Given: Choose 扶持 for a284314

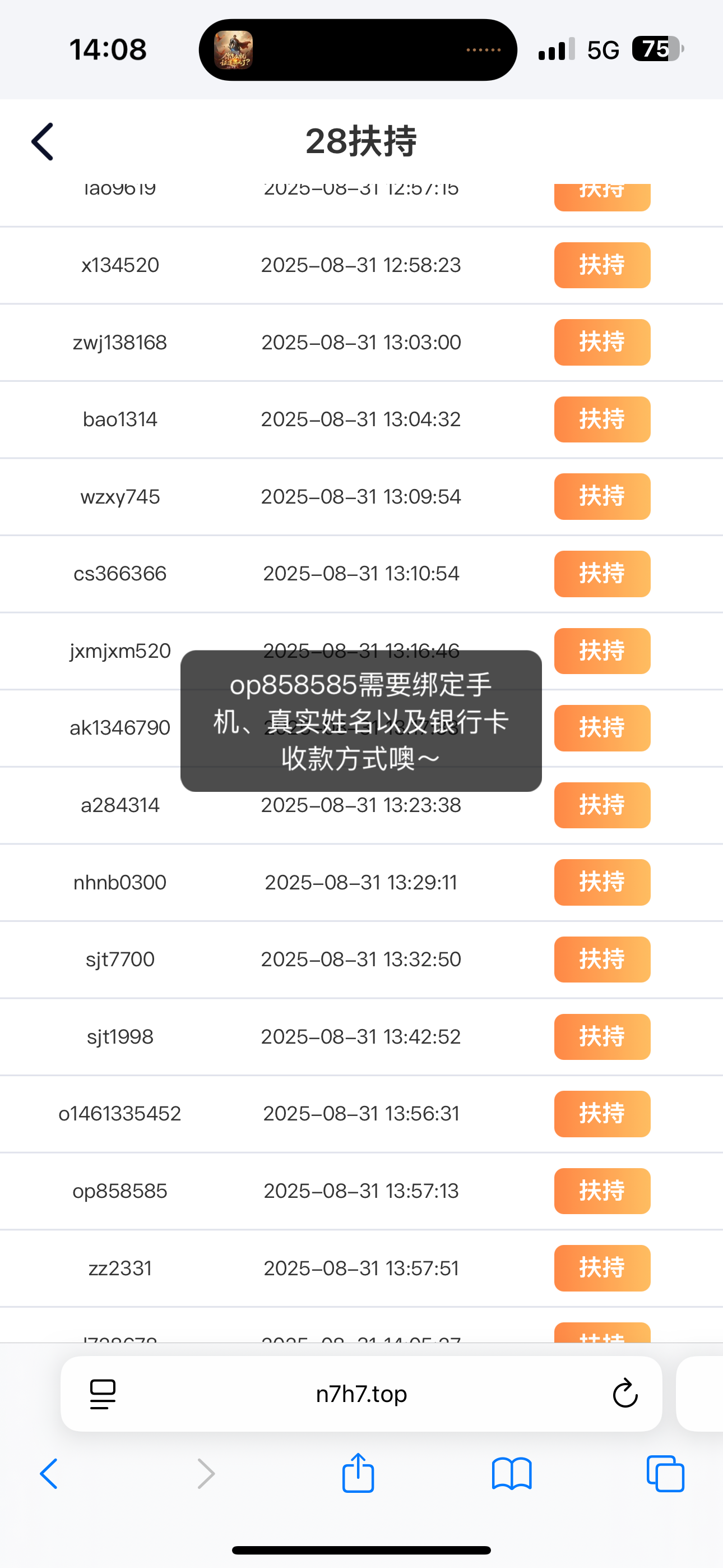Looking at the screenshot, I should [601, 805].
